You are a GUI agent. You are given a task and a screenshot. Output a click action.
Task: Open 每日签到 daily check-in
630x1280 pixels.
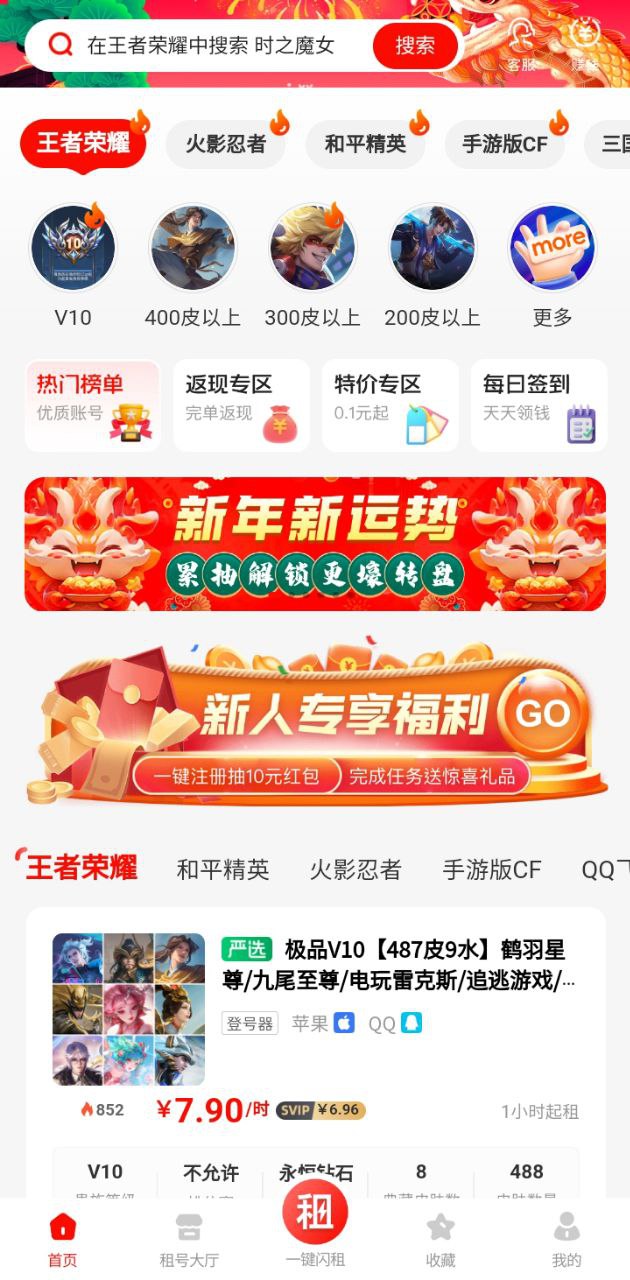(539, 405)
